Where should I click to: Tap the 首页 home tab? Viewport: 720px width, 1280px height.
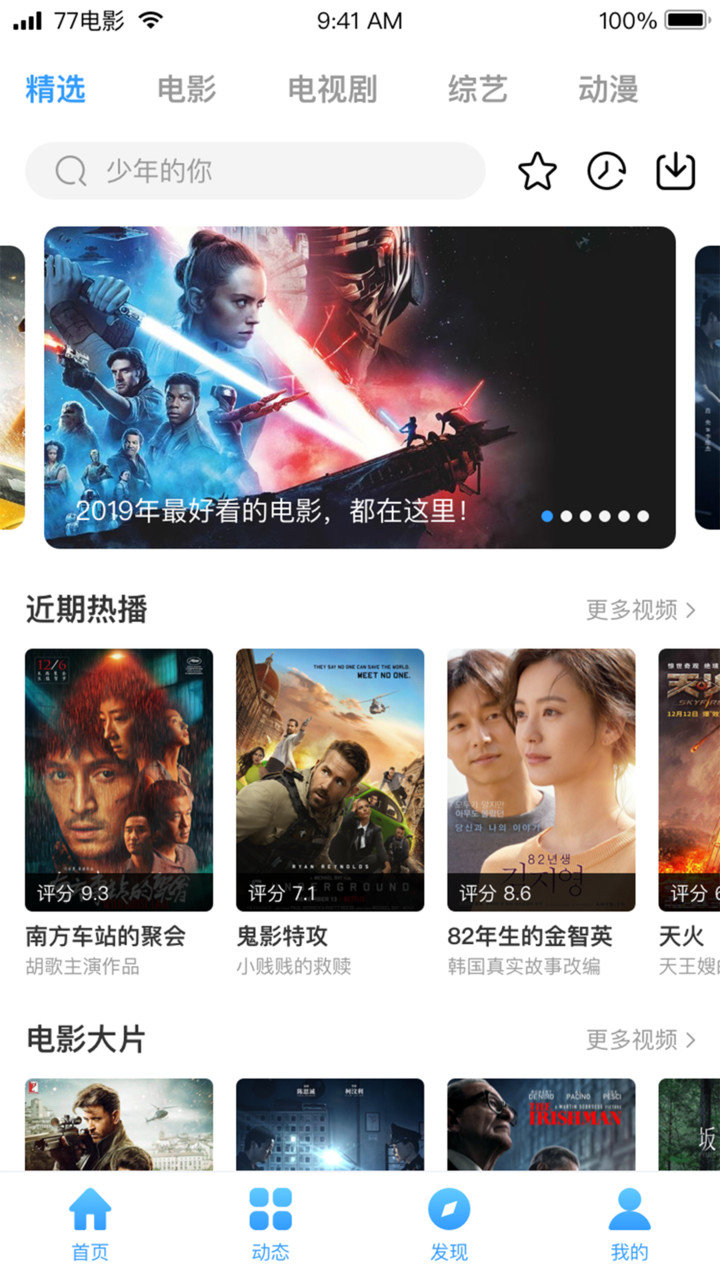pos(90,1224)
